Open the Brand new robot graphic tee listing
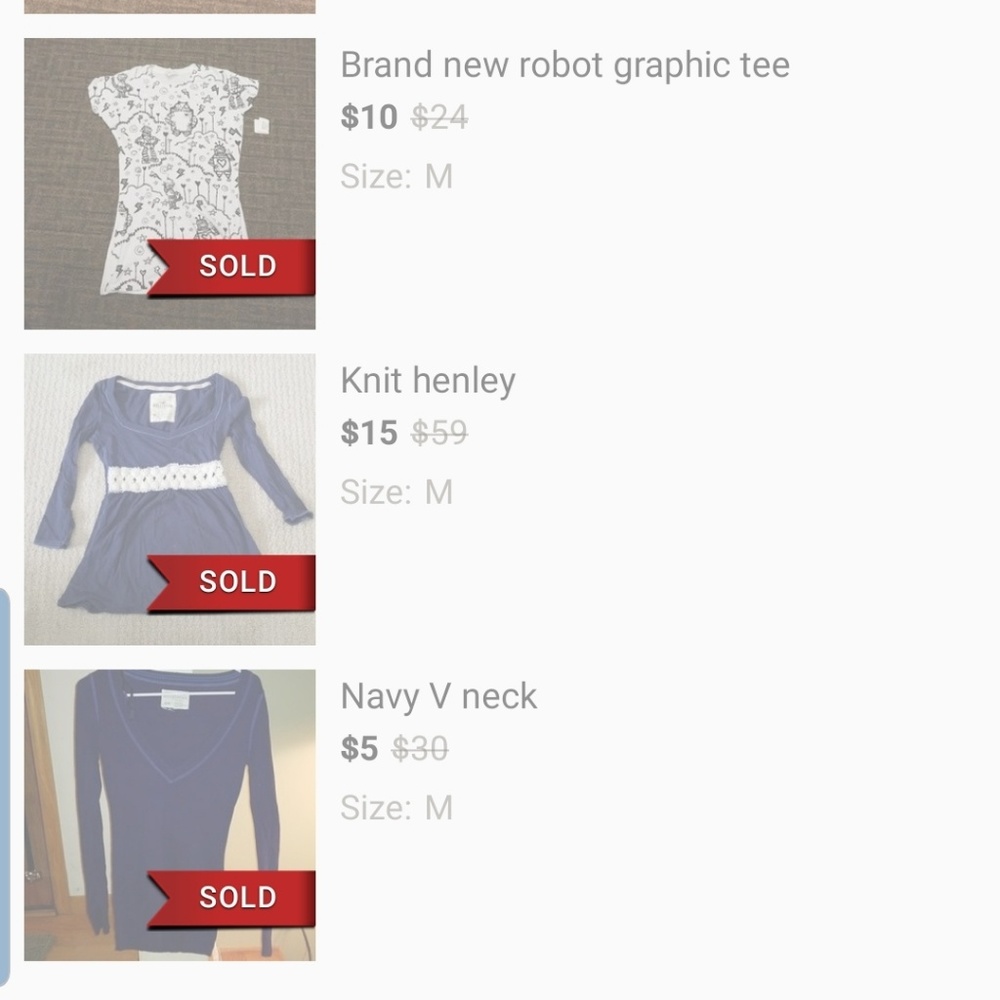This screenshot has width=1000, height=1000. (x=565, y=66)
